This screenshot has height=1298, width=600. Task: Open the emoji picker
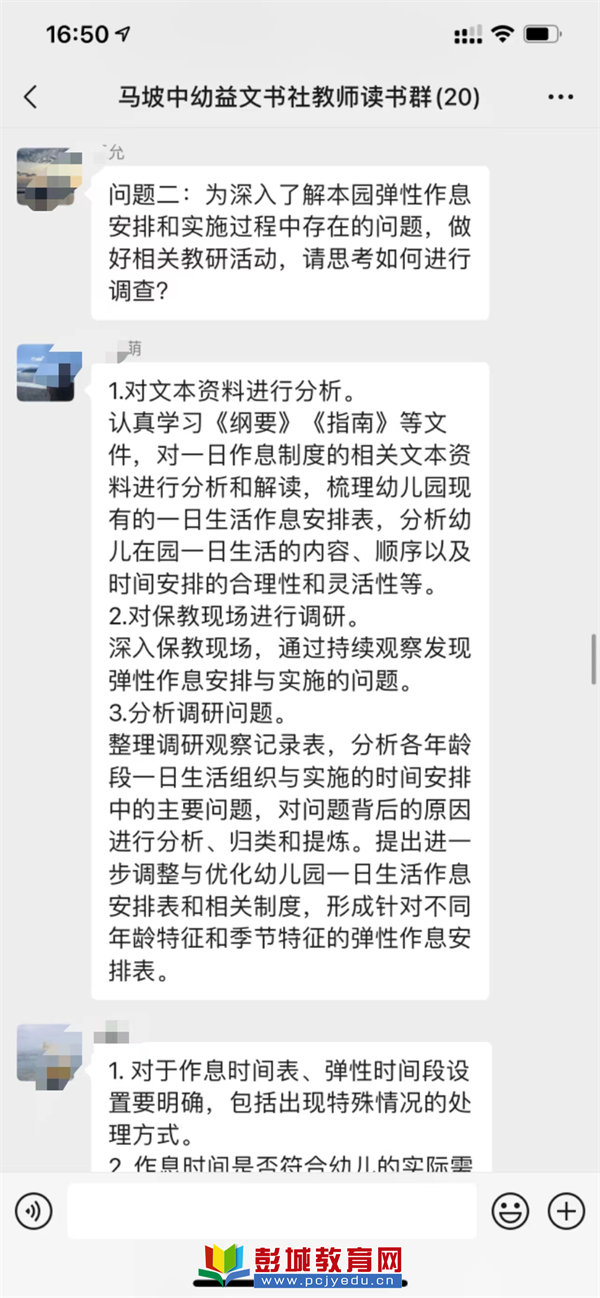pyautogui.click(x=510, y=1212)
